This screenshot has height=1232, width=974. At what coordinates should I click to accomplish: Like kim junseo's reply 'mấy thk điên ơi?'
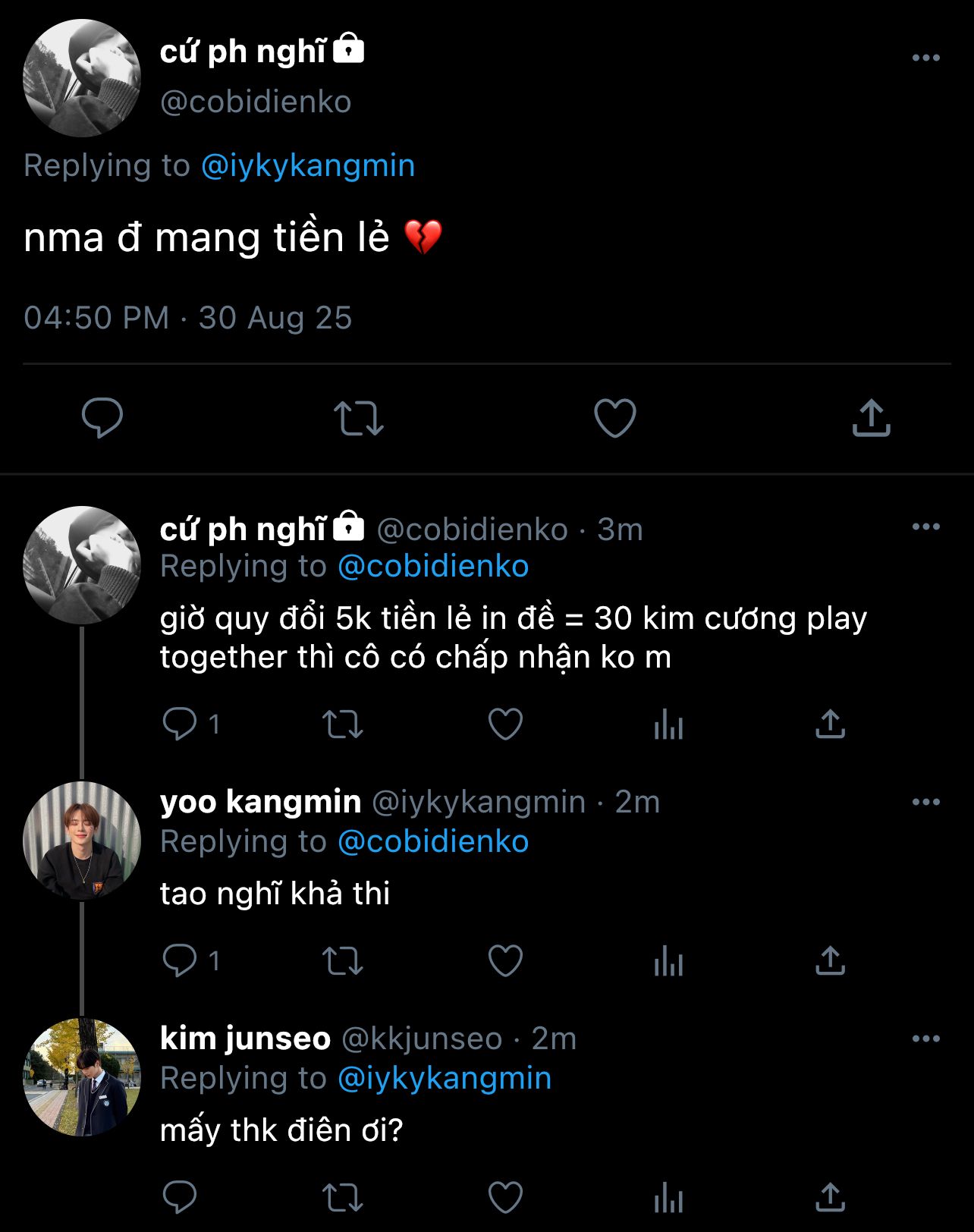(505, 1198)
